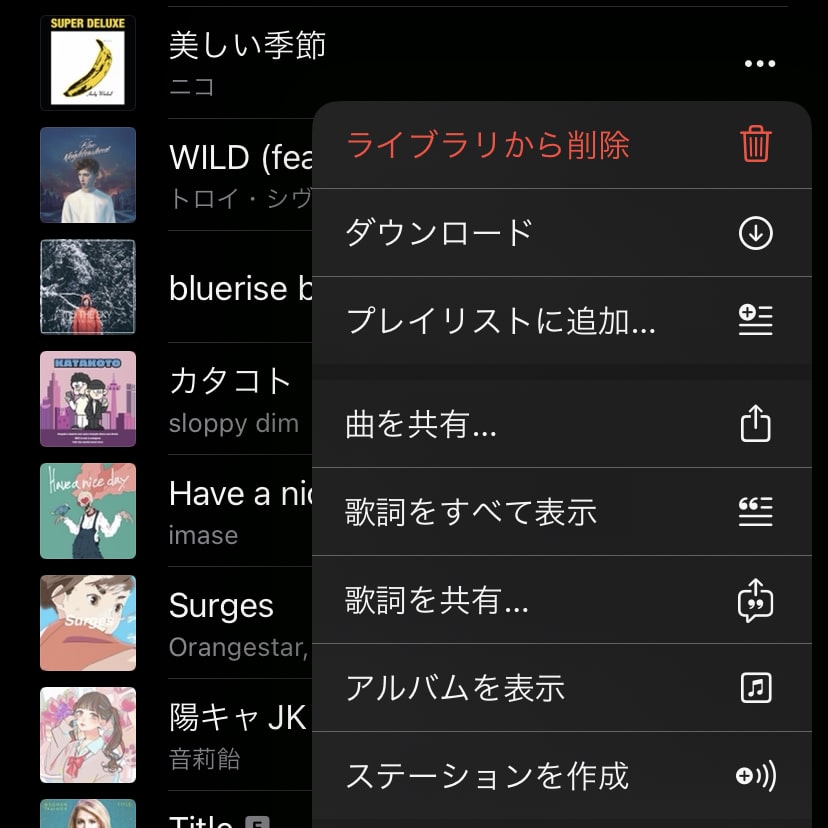Tap the more options dots for 美しい季節

coord(760,64)
